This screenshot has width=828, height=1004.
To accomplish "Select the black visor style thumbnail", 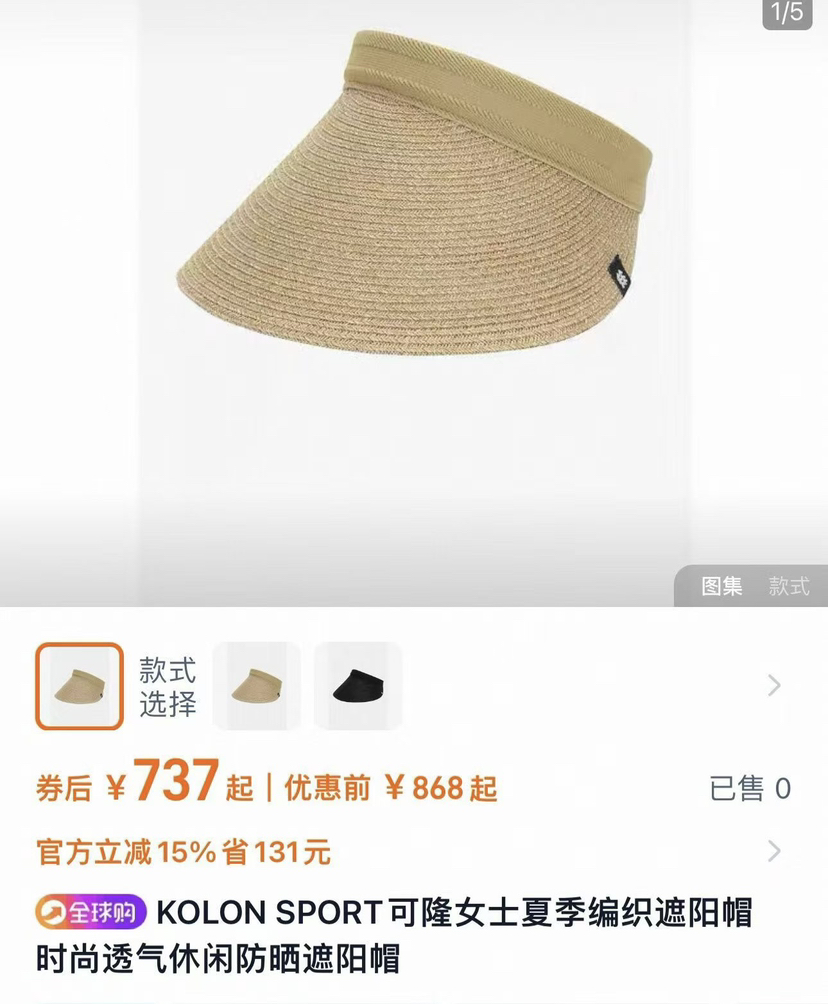I will click(357, 686).
